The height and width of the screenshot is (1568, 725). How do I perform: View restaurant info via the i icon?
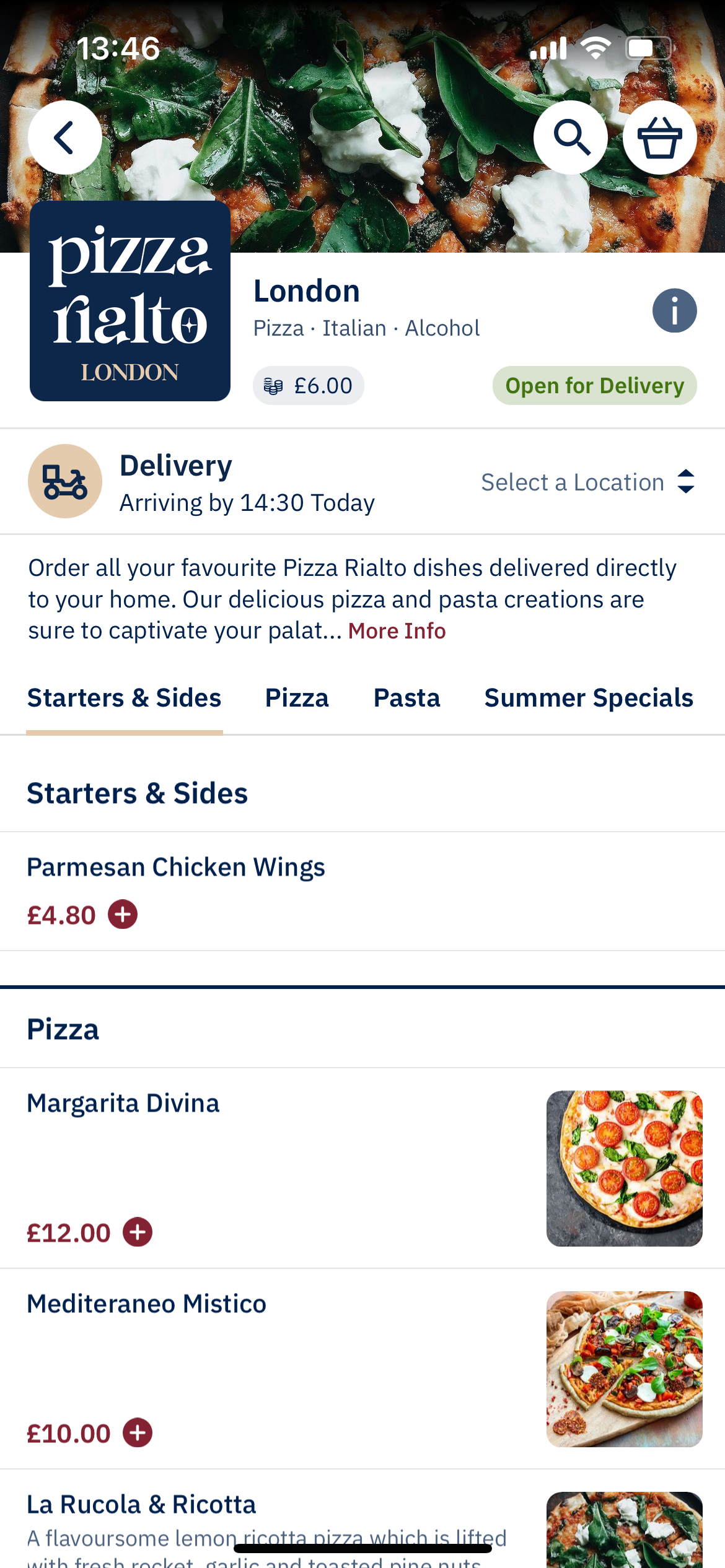(x=674, y=310)
